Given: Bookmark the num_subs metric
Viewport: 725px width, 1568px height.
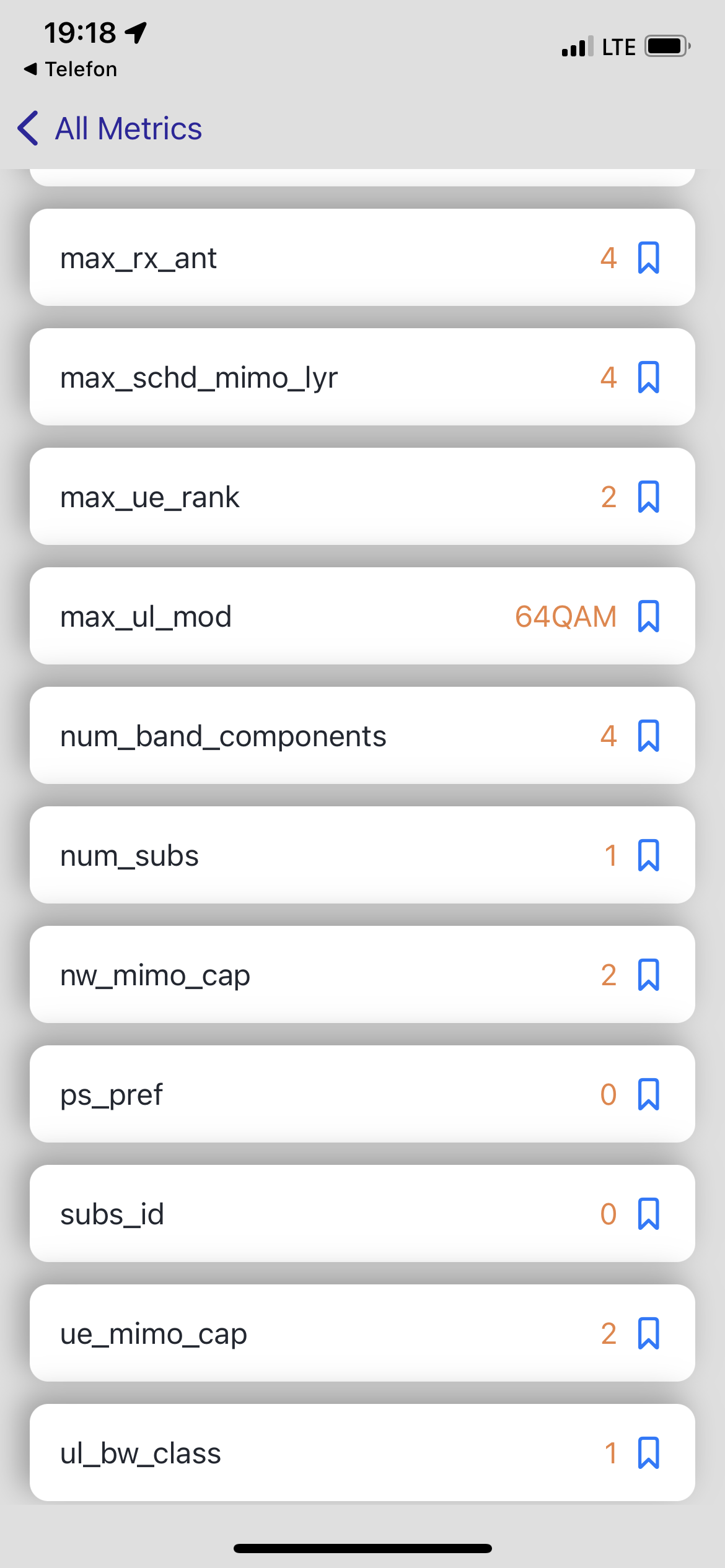Looking at the screenshot, I should tap(649, 855).
